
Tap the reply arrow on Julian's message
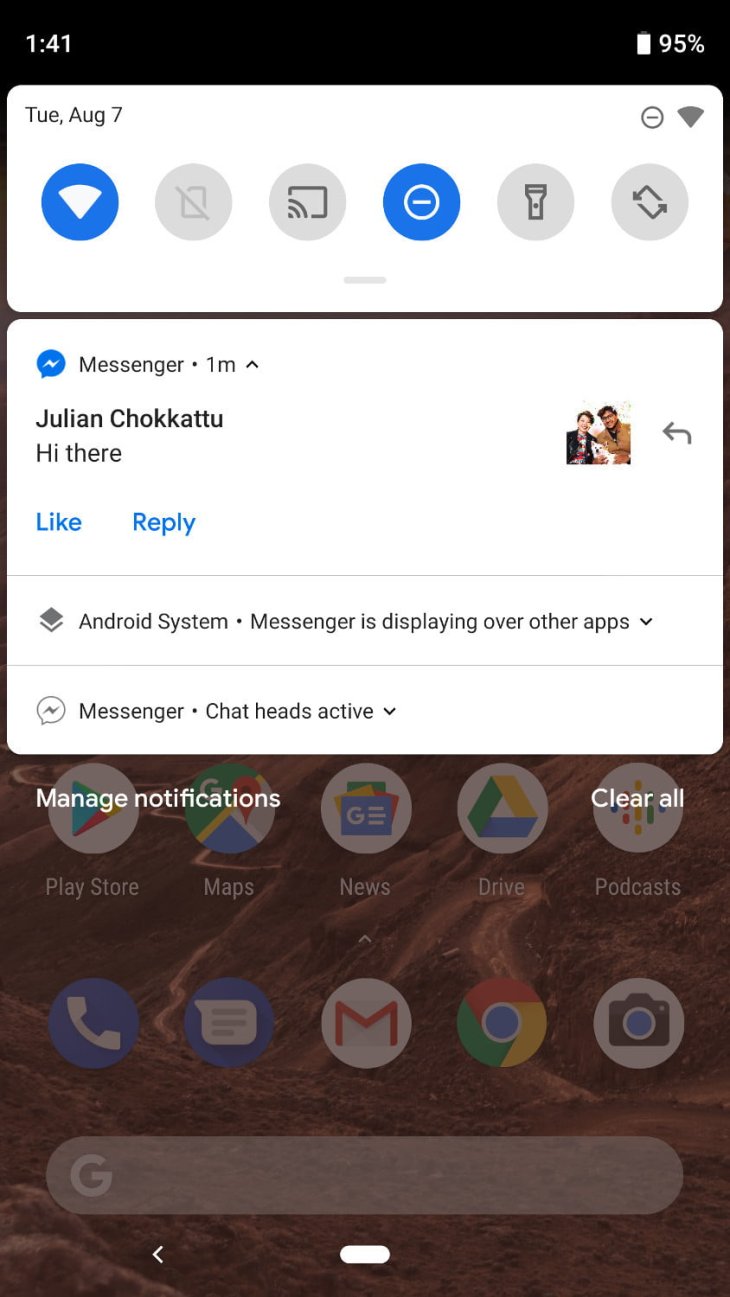click(x=677, y=432)
